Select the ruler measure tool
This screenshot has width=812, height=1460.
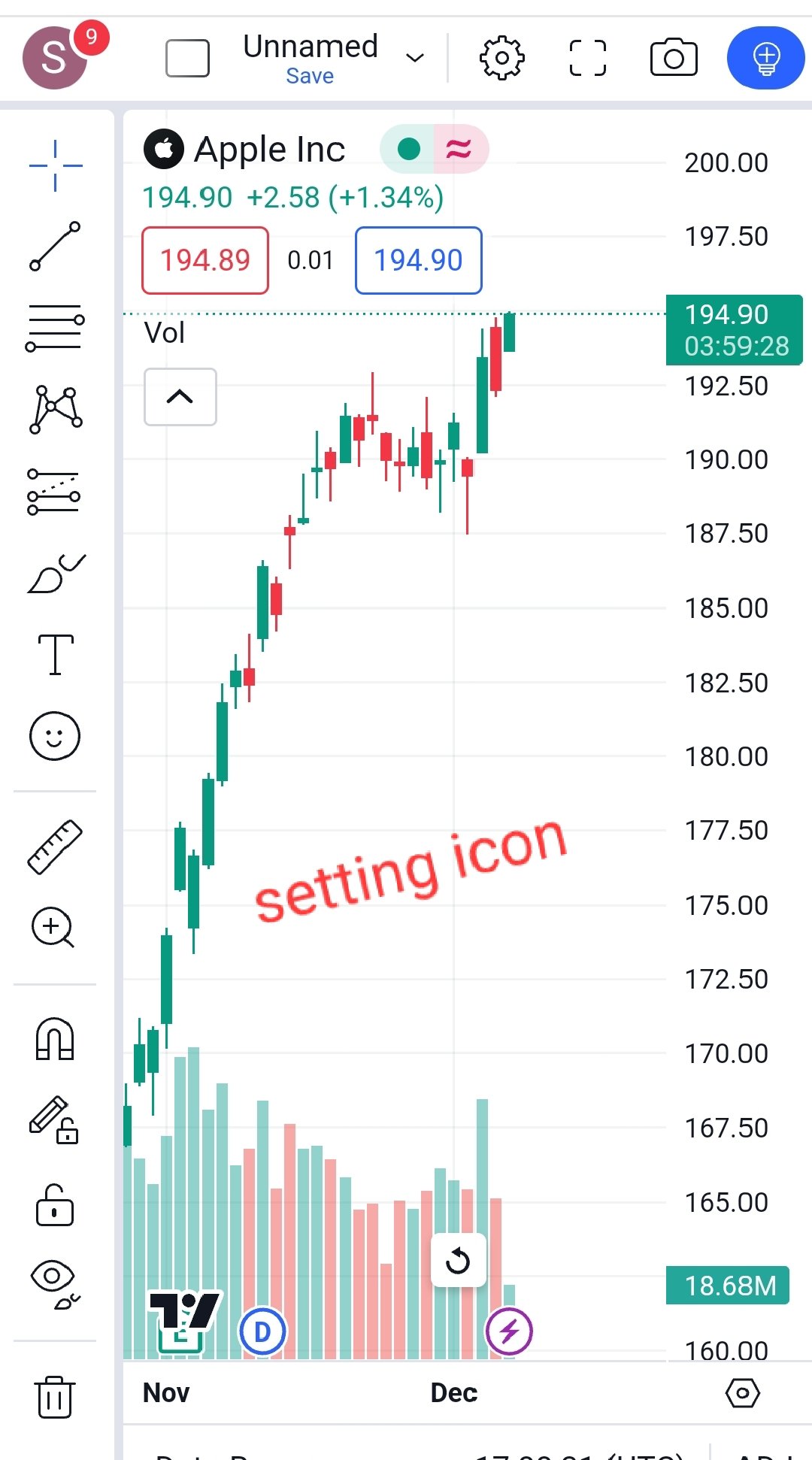tap(55, 847)
